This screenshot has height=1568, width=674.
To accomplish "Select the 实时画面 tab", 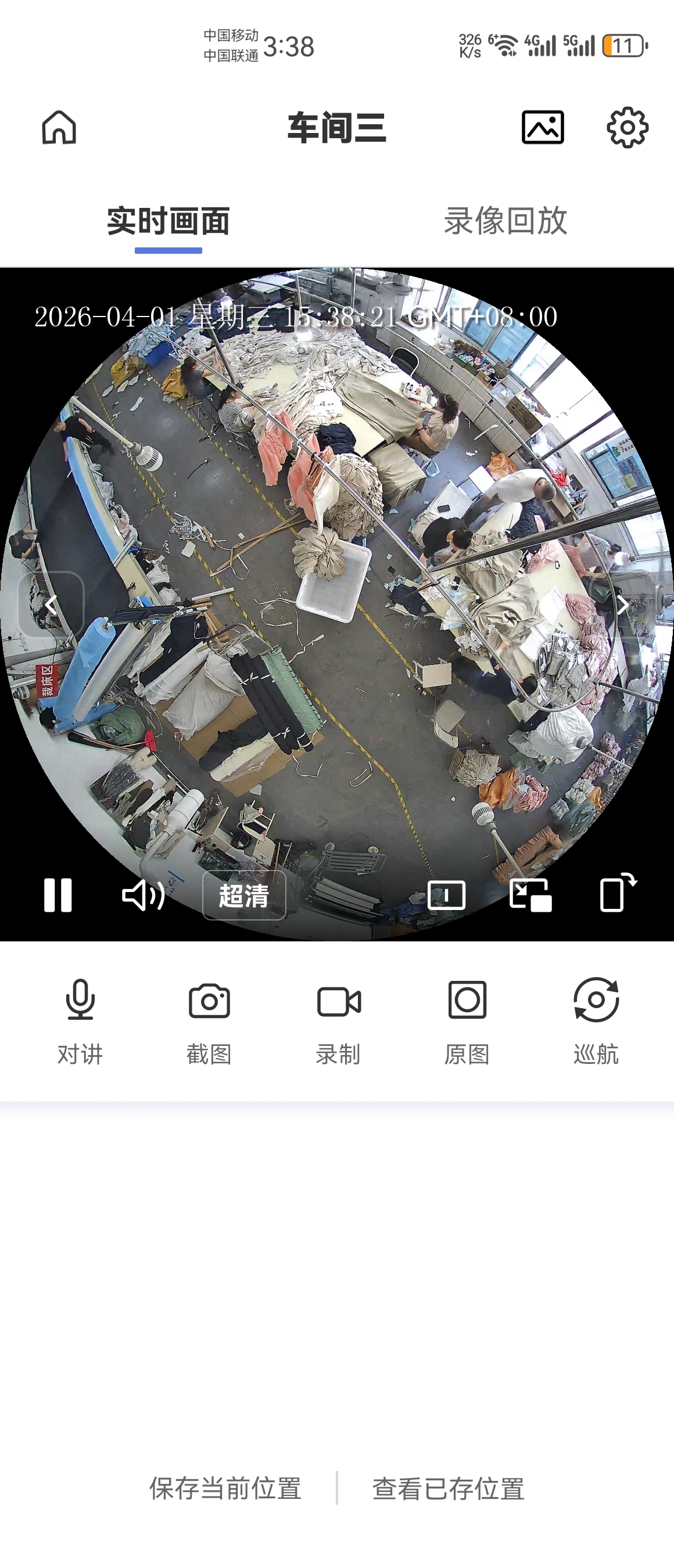I will [x=168, y=221].
